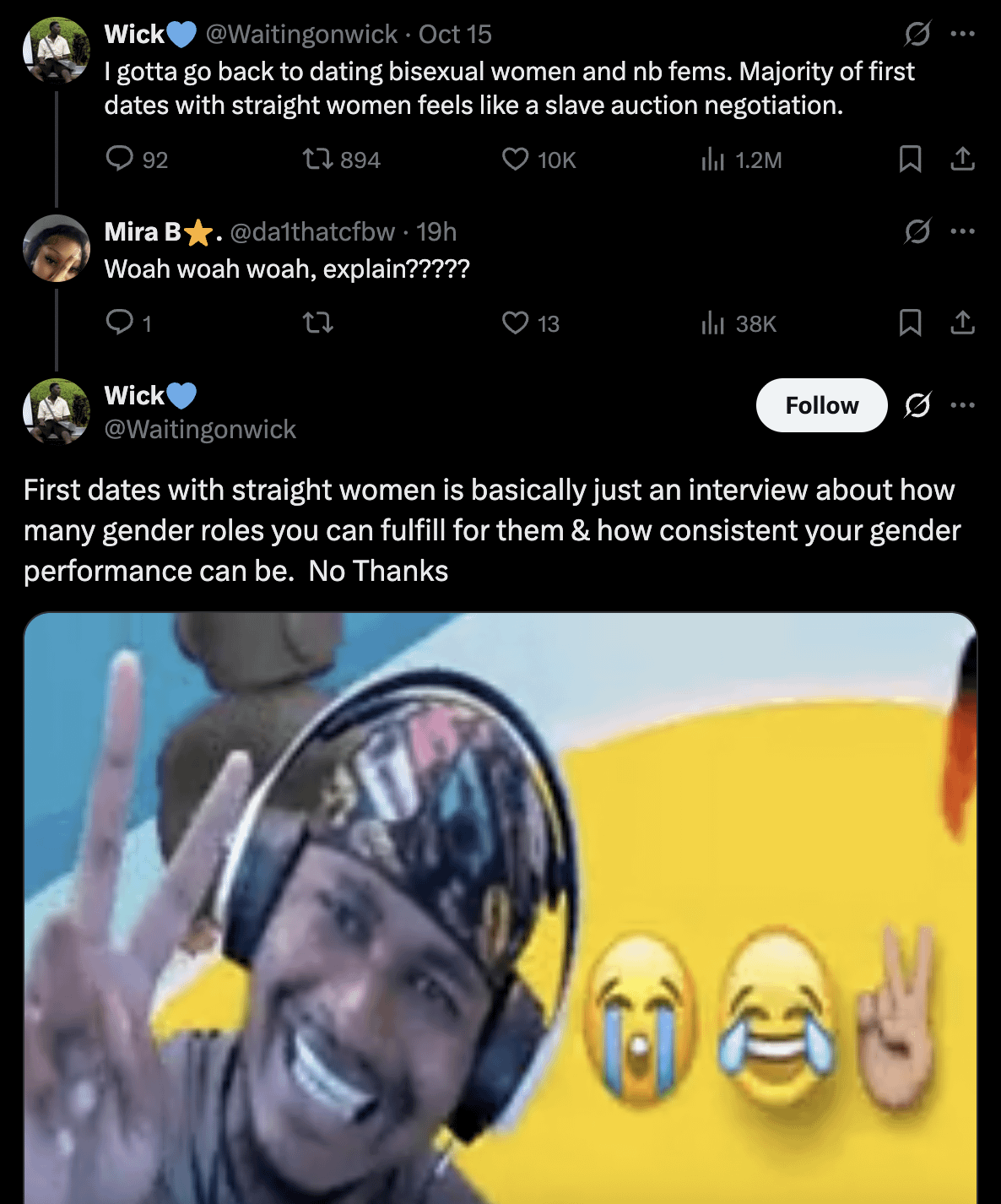View analytics of Wick's Oct 15 tweet
The width and height of the screenshot is (1001, 1204).
click(713, 159)
